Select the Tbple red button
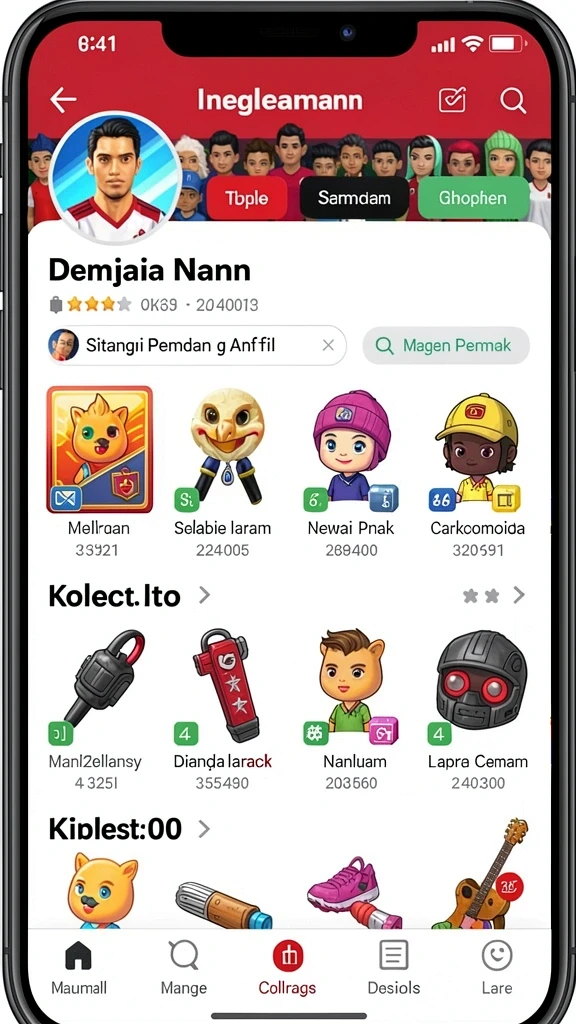This screenshot has width=576, height=1024. pos(246,198)
